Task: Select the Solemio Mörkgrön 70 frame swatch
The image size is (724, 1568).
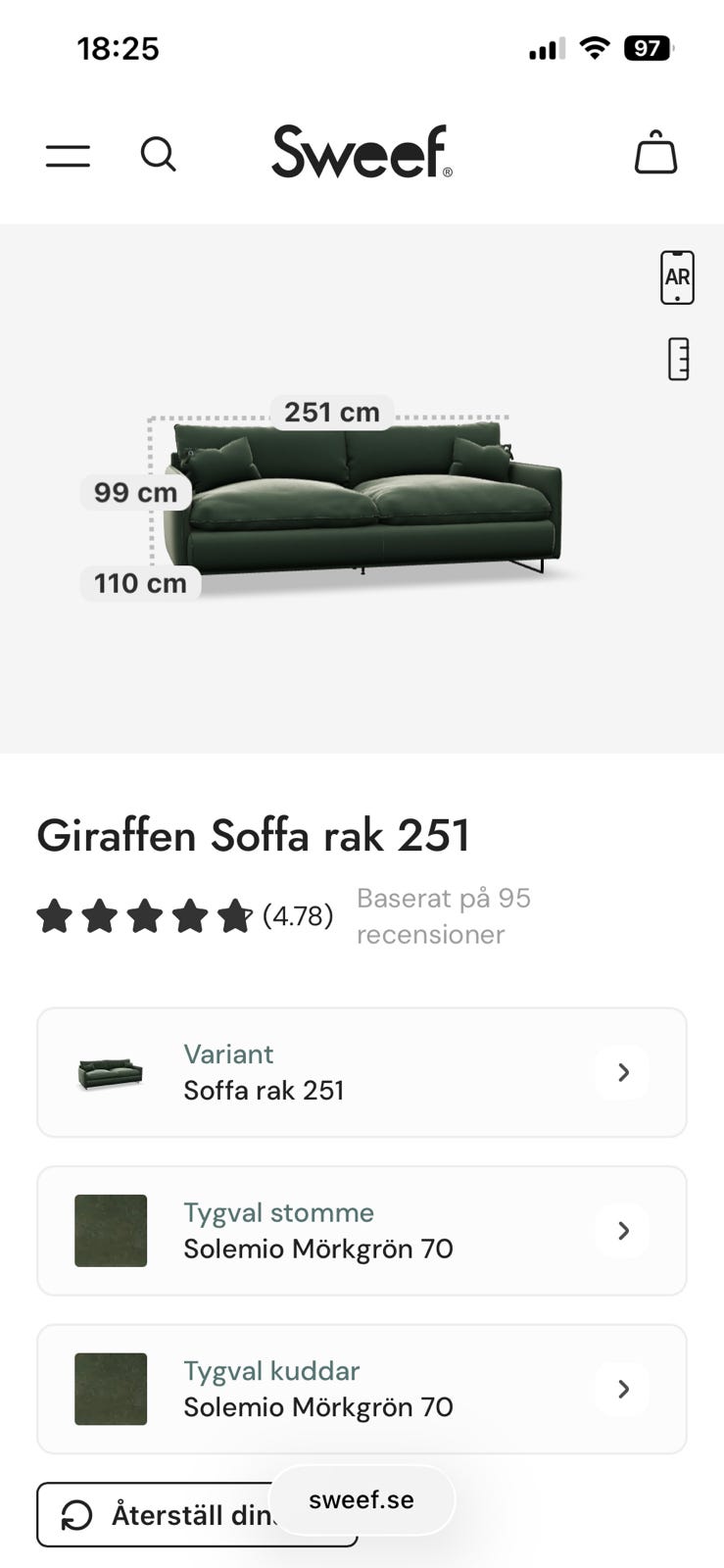Action: 111,1231
